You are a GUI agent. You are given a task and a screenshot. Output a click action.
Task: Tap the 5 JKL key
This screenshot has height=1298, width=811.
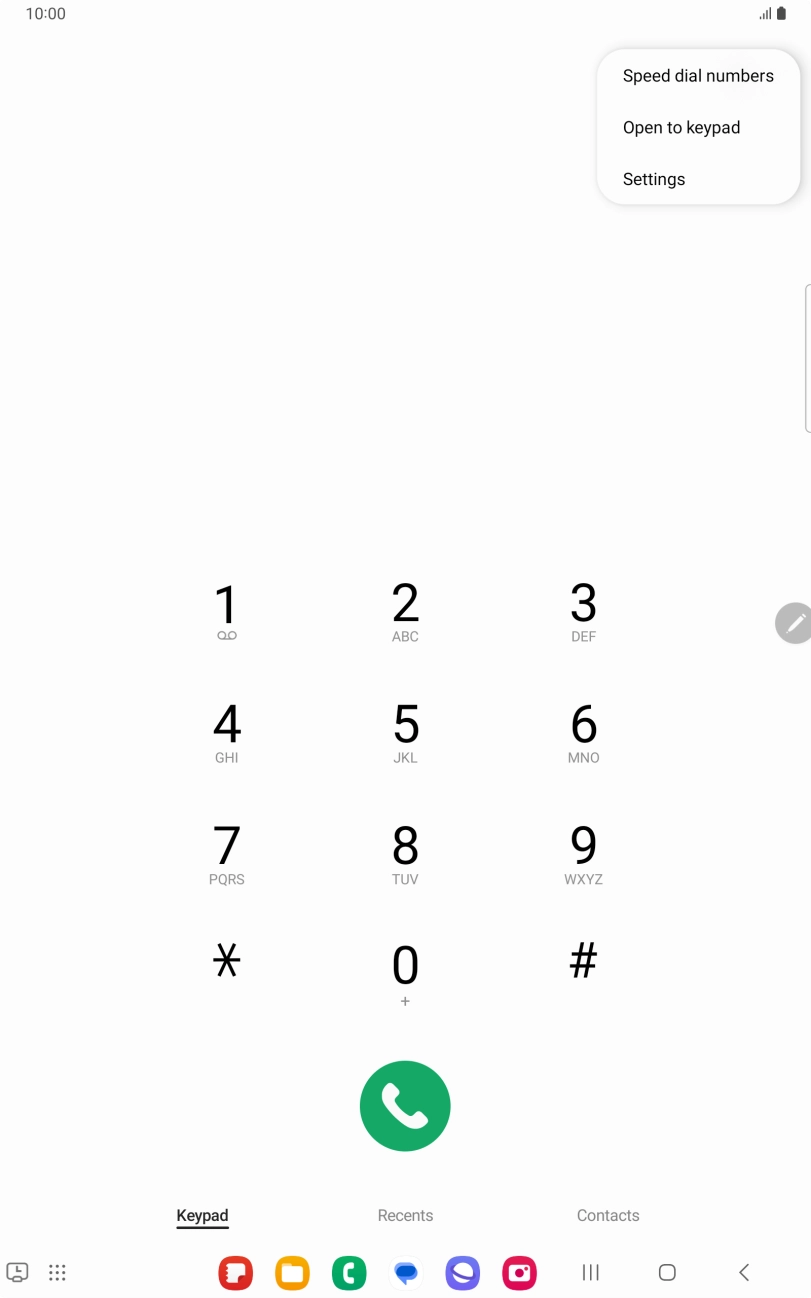405,732
